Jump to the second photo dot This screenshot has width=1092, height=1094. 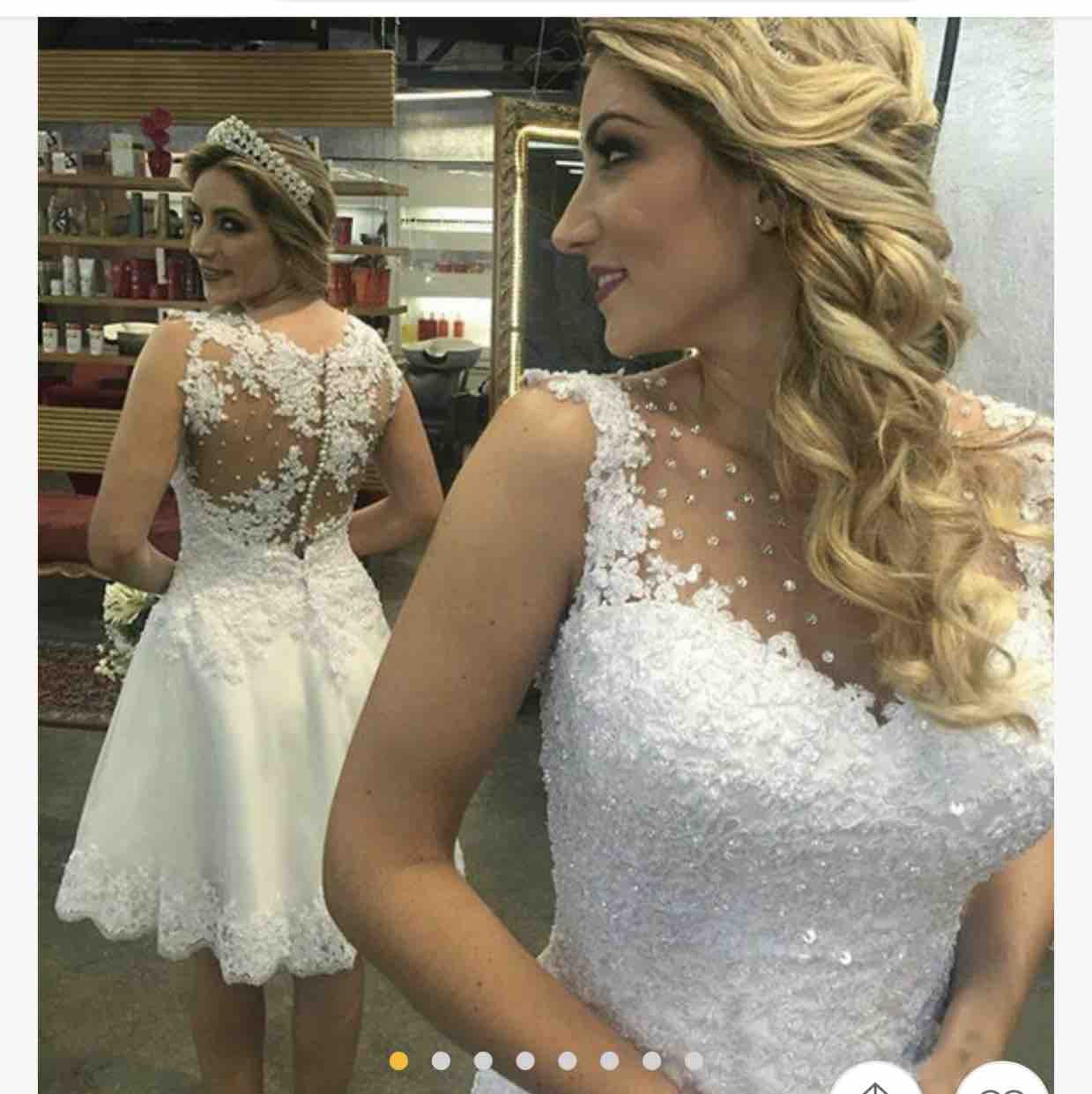pyautogui.click(x=441, y=1061)
